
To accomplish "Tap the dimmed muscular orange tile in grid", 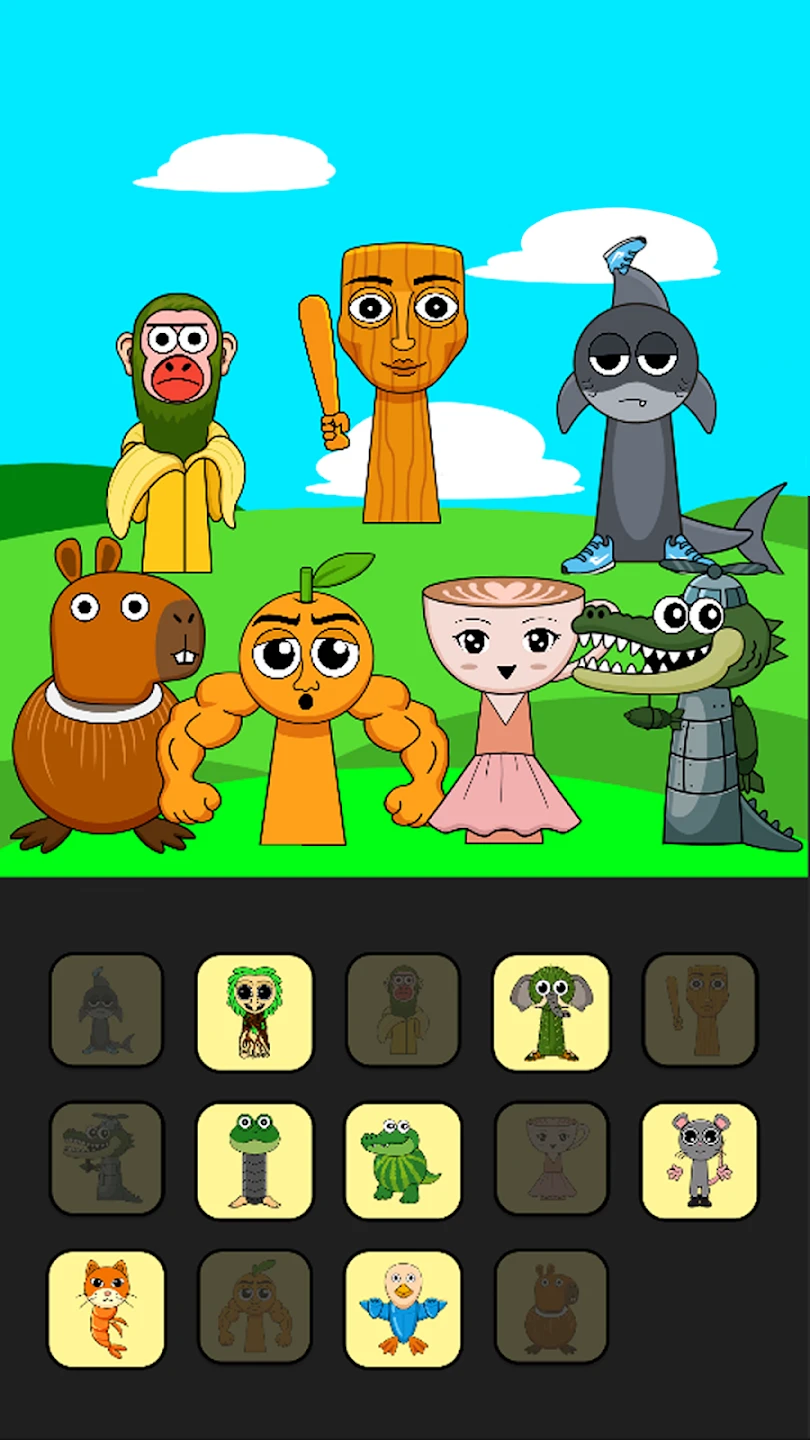I will [x=254, y=1308].
